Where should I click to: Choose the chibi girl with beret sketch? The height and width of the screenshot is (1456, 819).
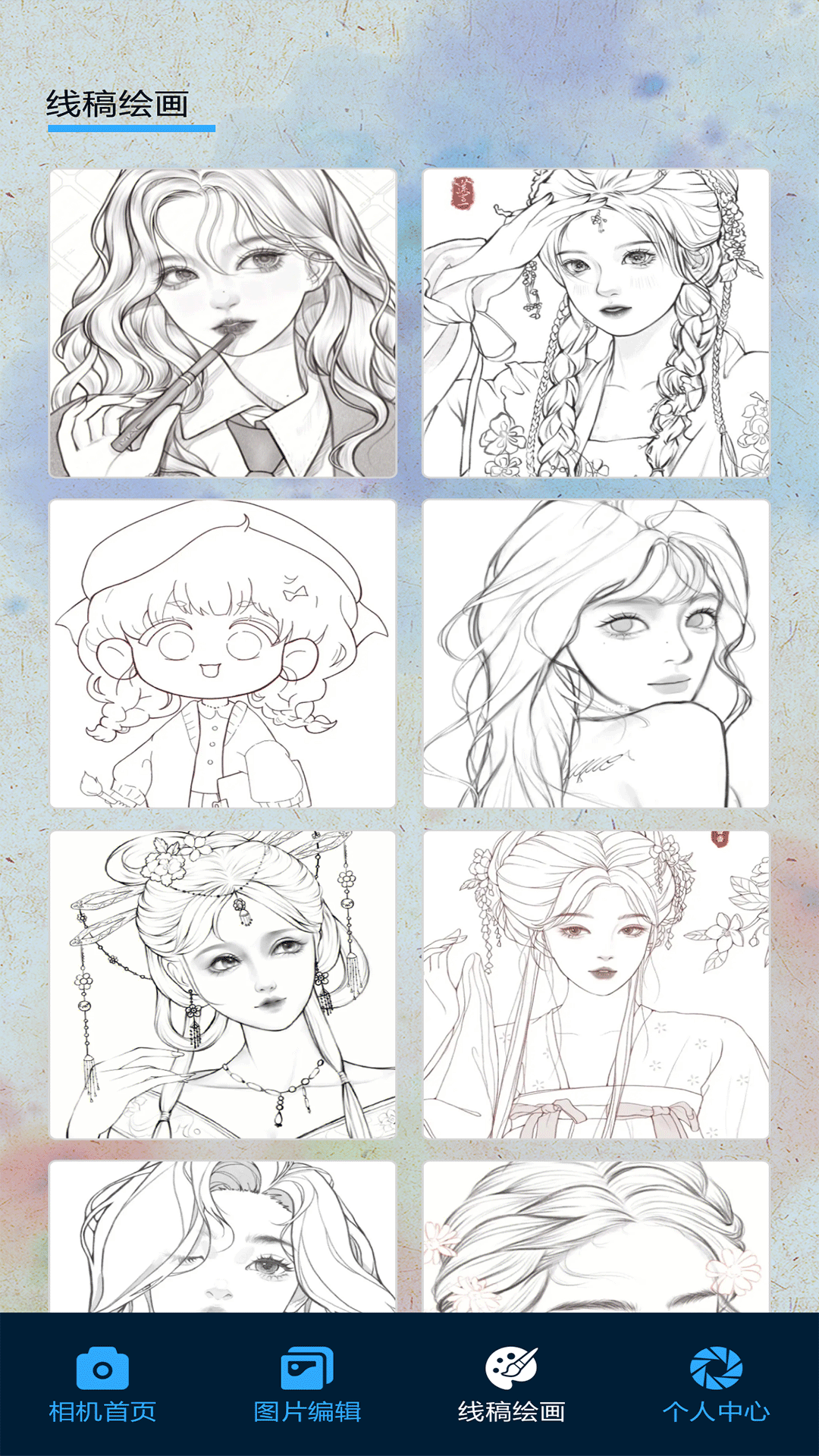223,654
